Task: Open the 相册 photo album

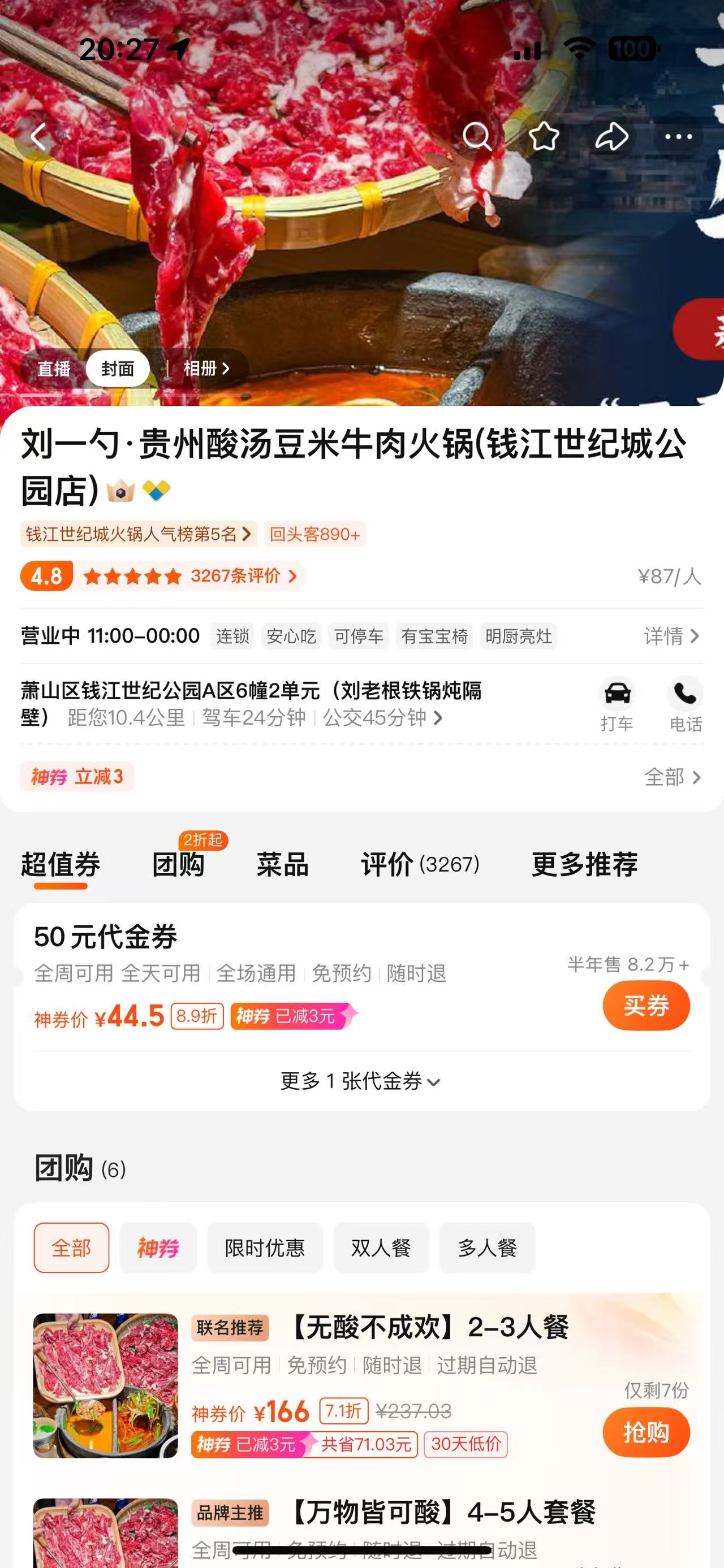Action: pos(206,369)
